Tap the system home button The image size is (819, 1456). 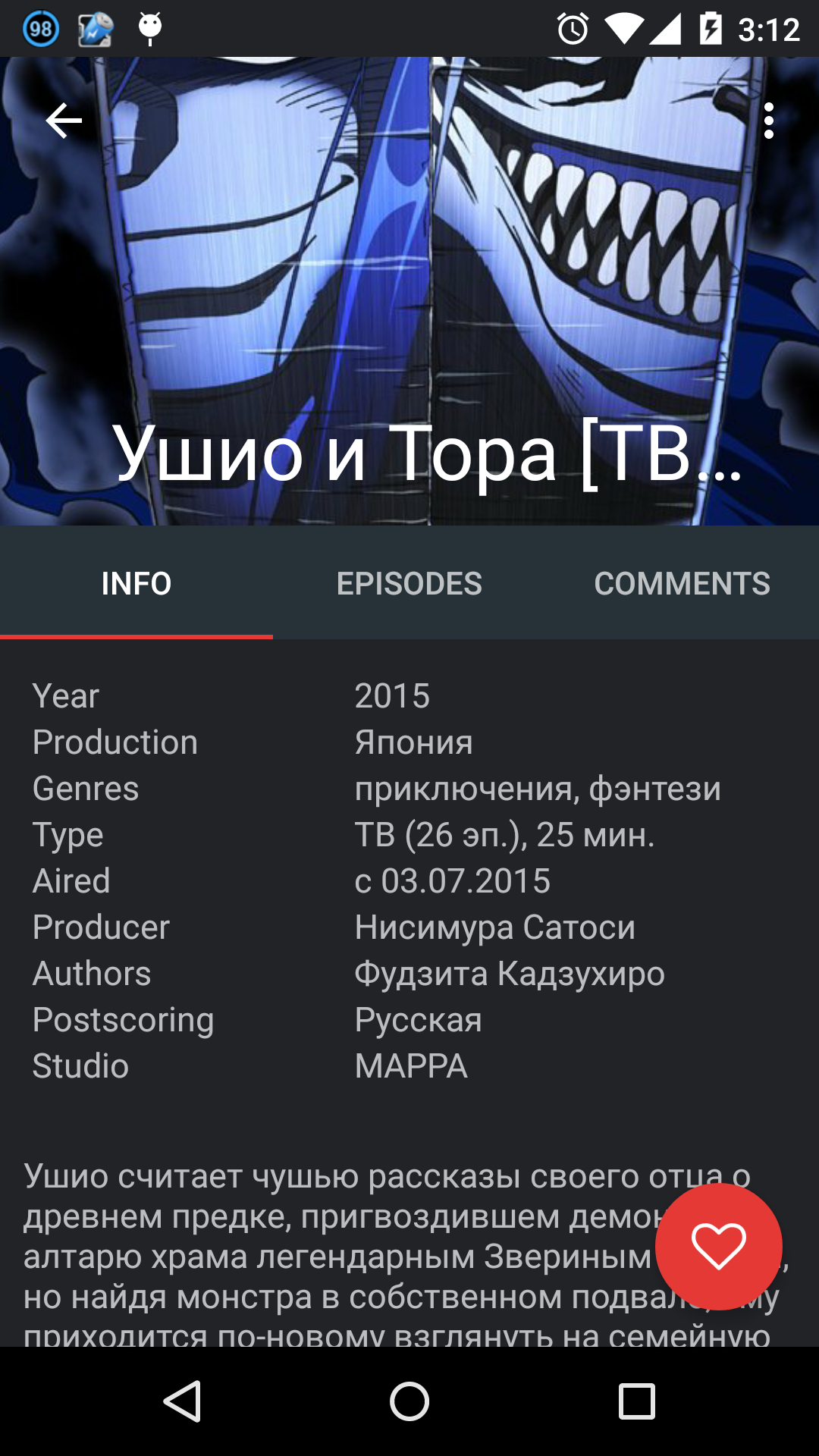[409, 1401]
